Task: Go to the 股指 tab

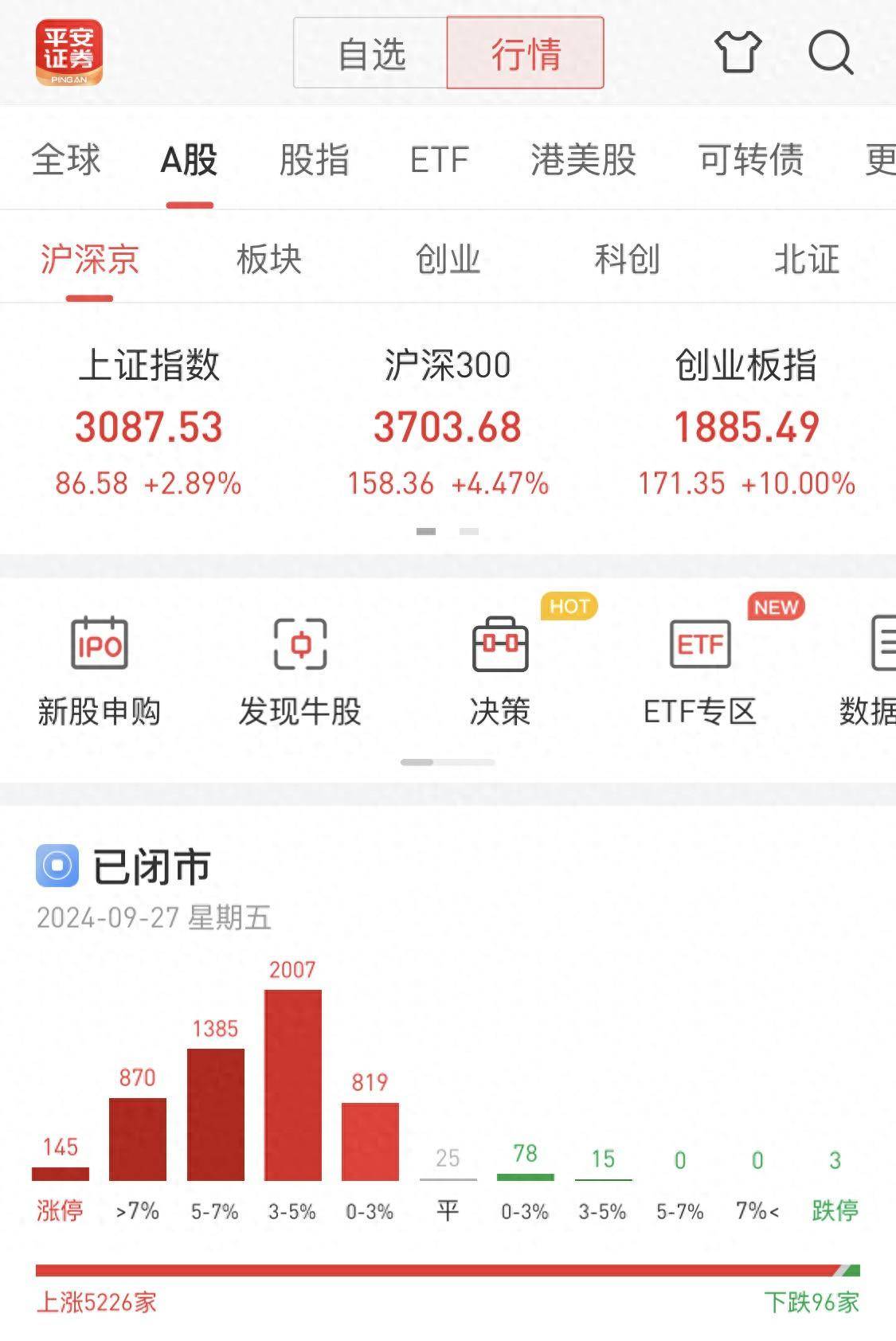Action: [314, 159]
